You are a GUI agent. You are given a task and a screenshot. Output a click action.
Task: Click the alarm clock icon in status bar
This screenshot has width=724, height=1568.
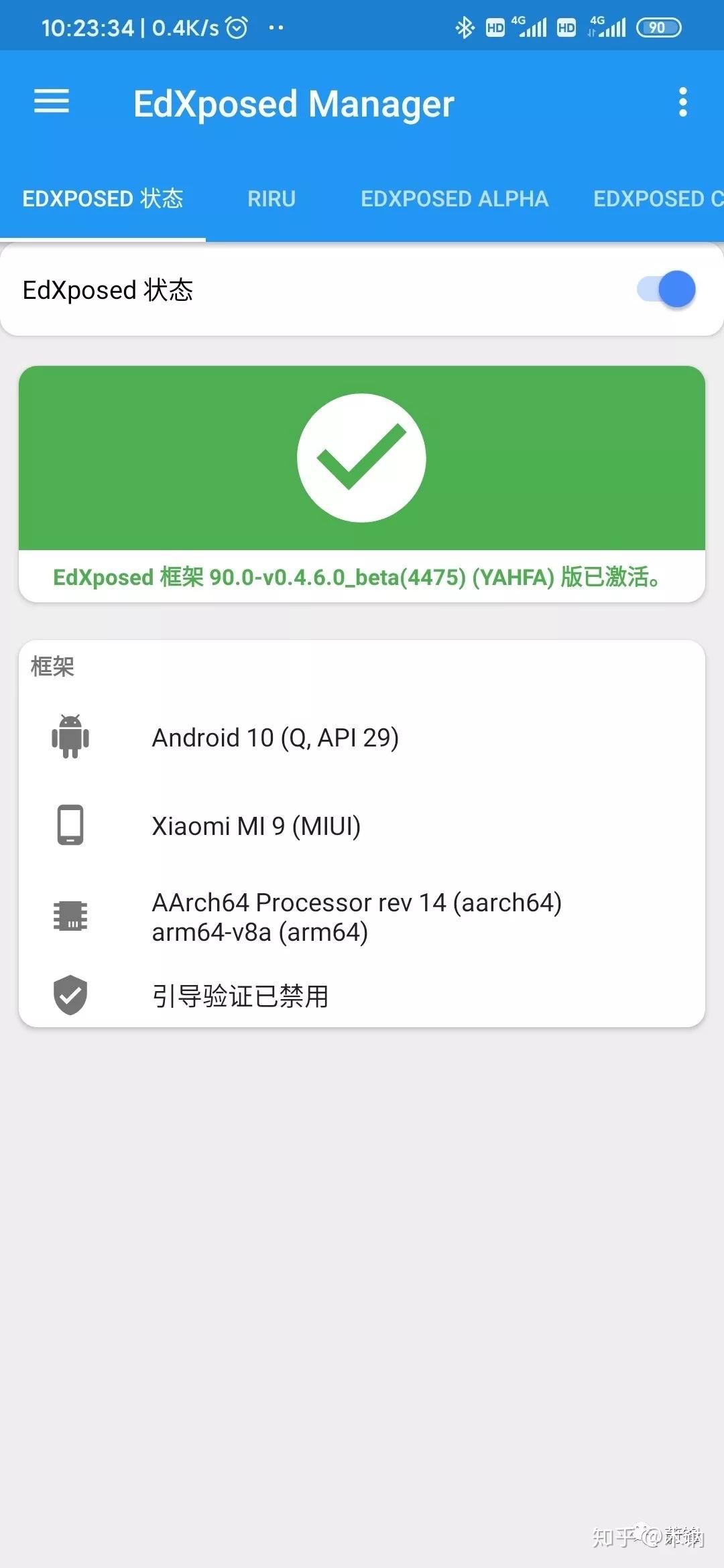[x=236, y=26]
